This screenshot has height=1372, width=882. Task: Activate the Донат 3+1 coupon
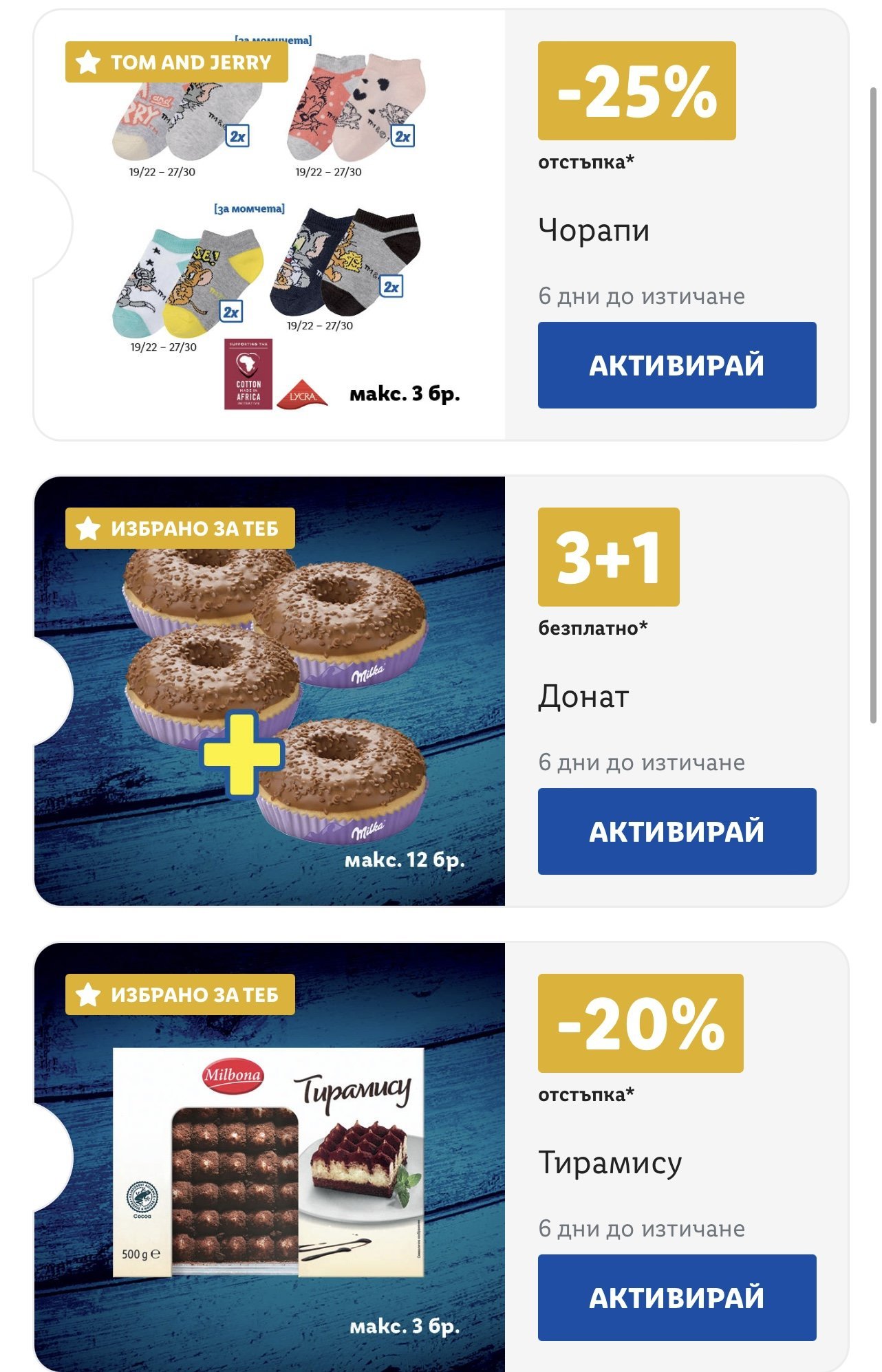pyautogui.click(x=676, y=831)
